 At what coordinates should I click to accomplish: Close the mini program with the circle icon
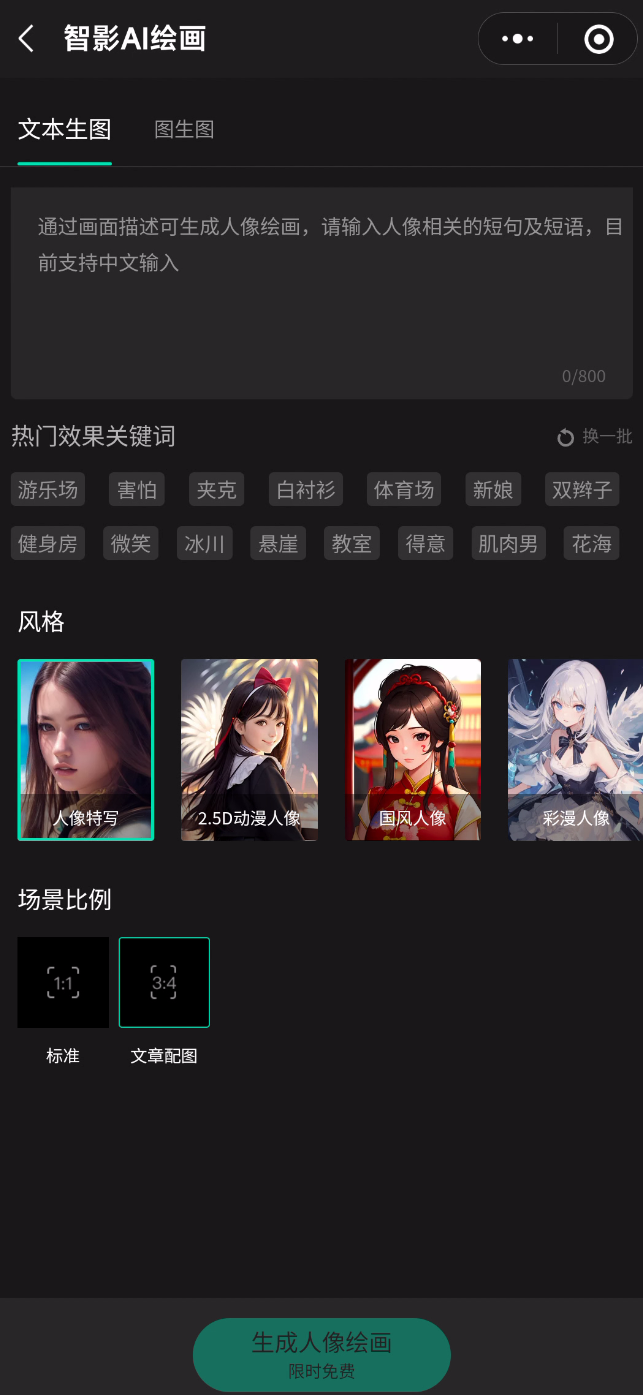tap(598, 39)
